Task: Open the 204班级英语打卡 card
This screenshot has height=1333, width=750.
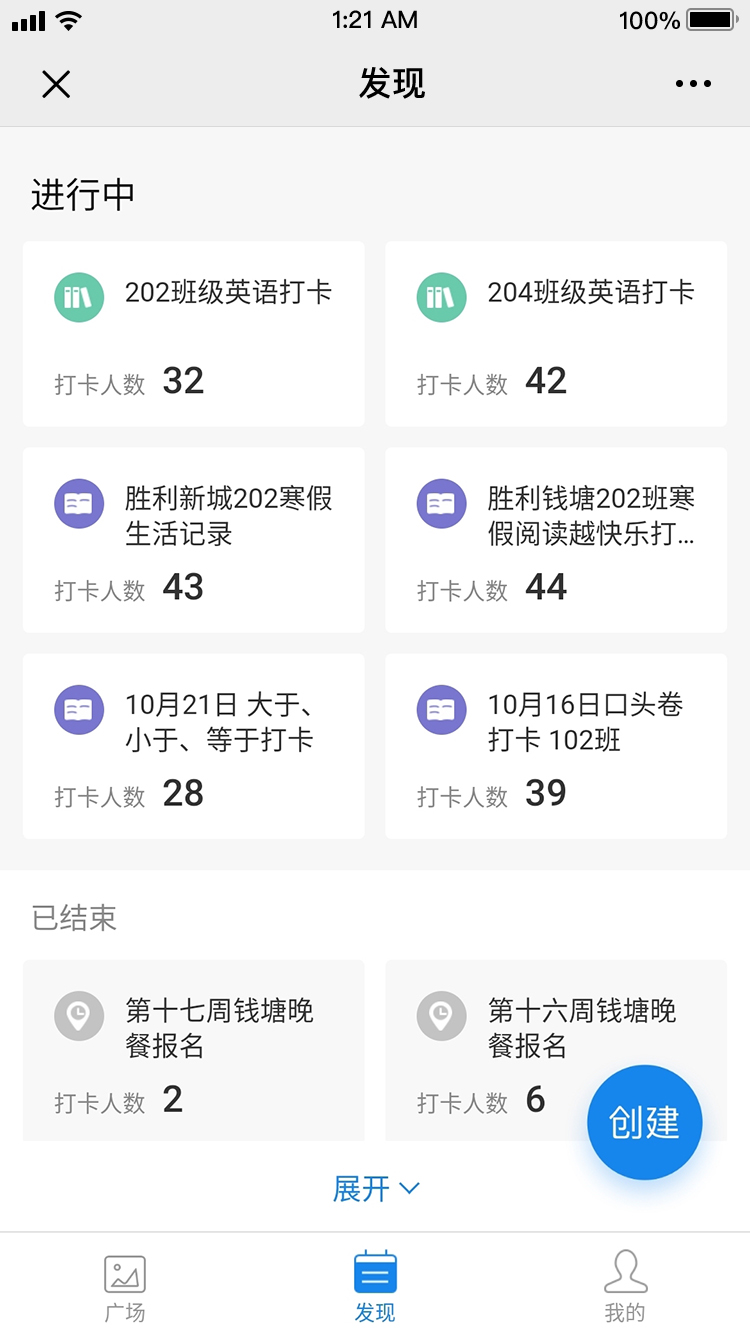Action: click(556, 334)
